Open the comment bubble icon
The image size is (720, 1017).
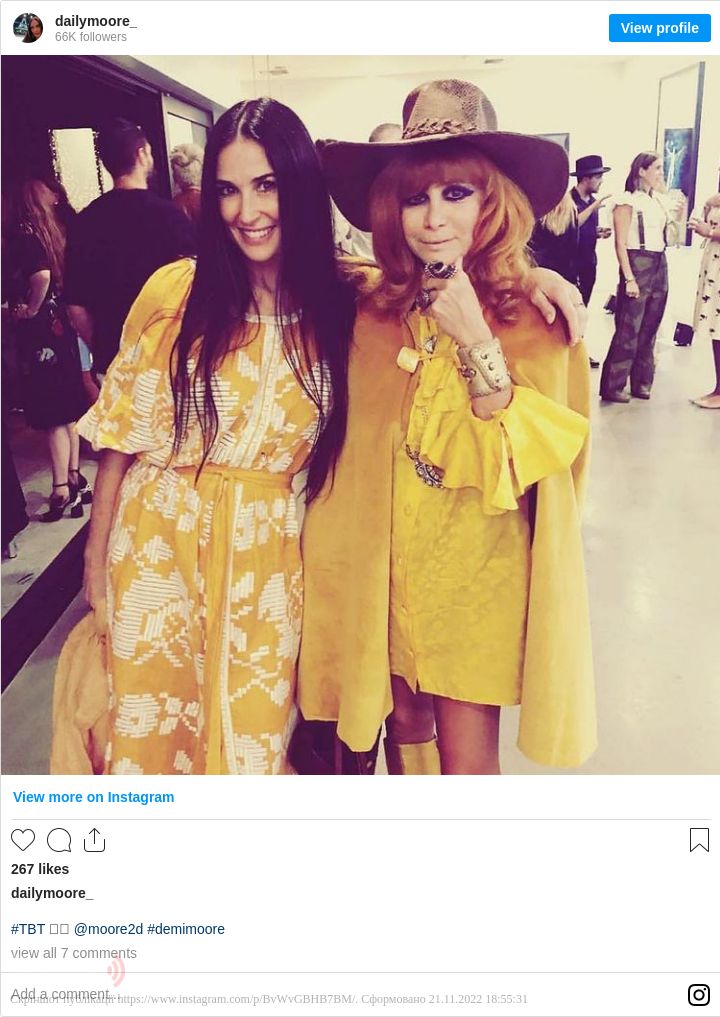pos(59,840)
